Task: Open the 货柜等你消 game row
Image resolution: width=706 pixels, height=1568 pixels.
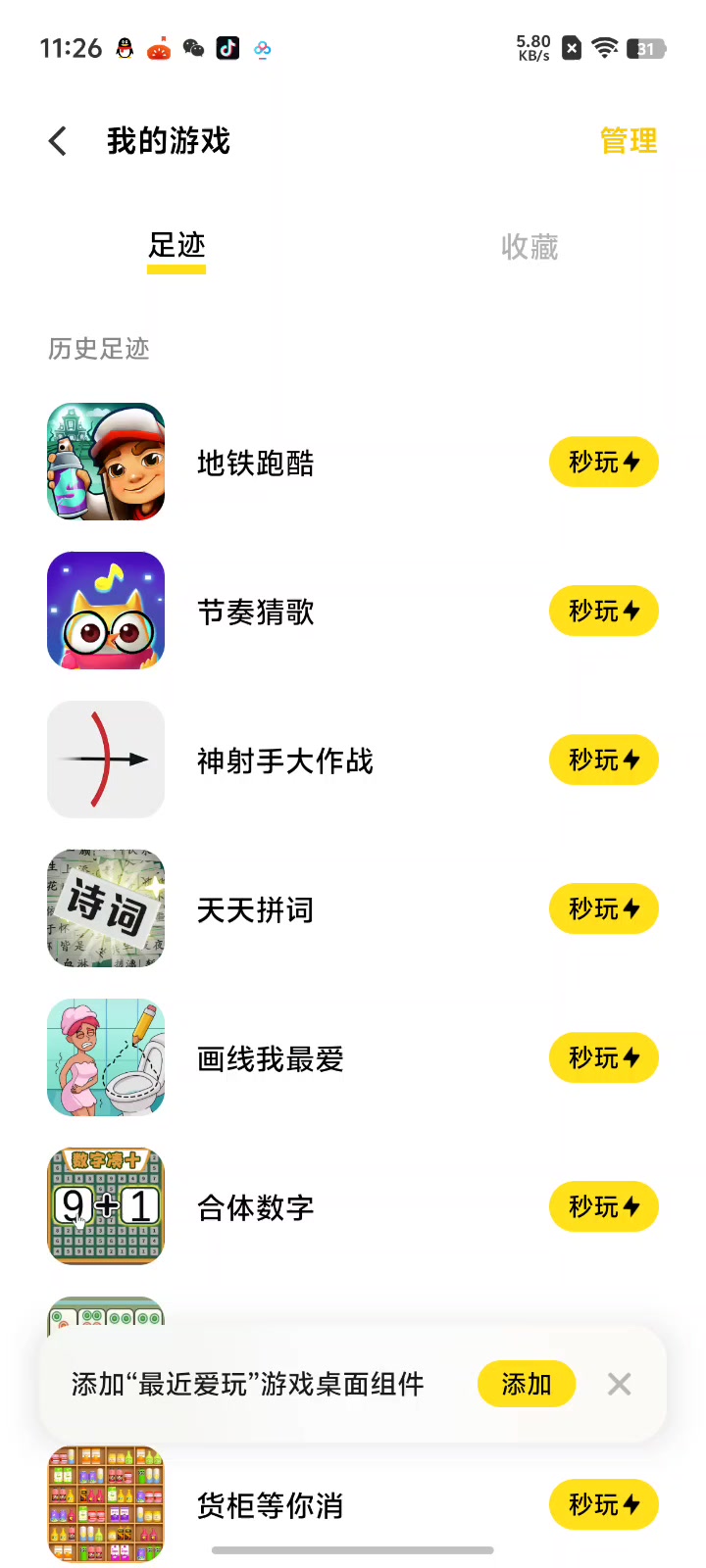Action: [x=270, y=1505]
